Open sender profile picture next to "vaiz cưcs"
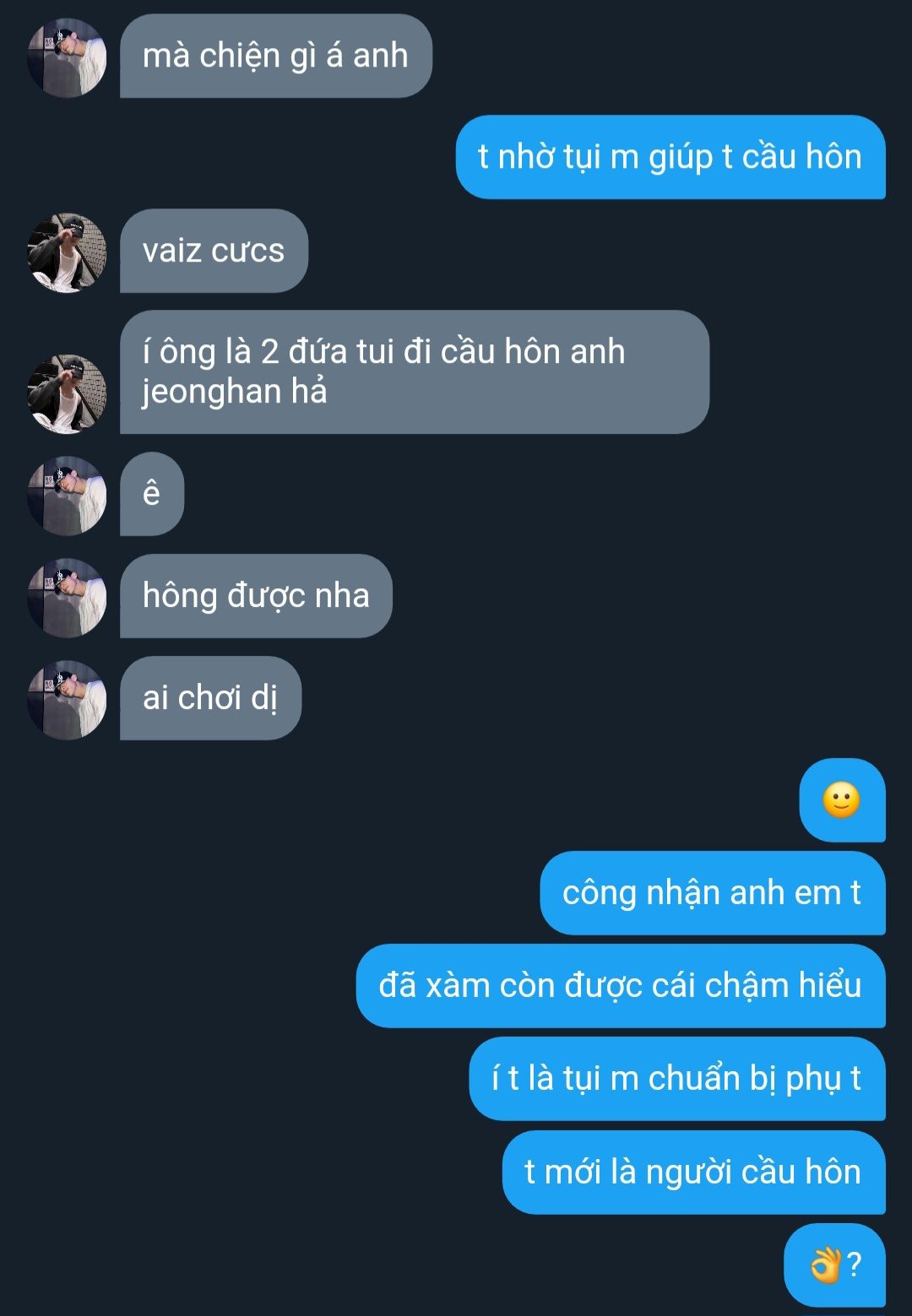The height and width of the screenshot is (1316, 912). pyautogui.click(x=67, y=252)
